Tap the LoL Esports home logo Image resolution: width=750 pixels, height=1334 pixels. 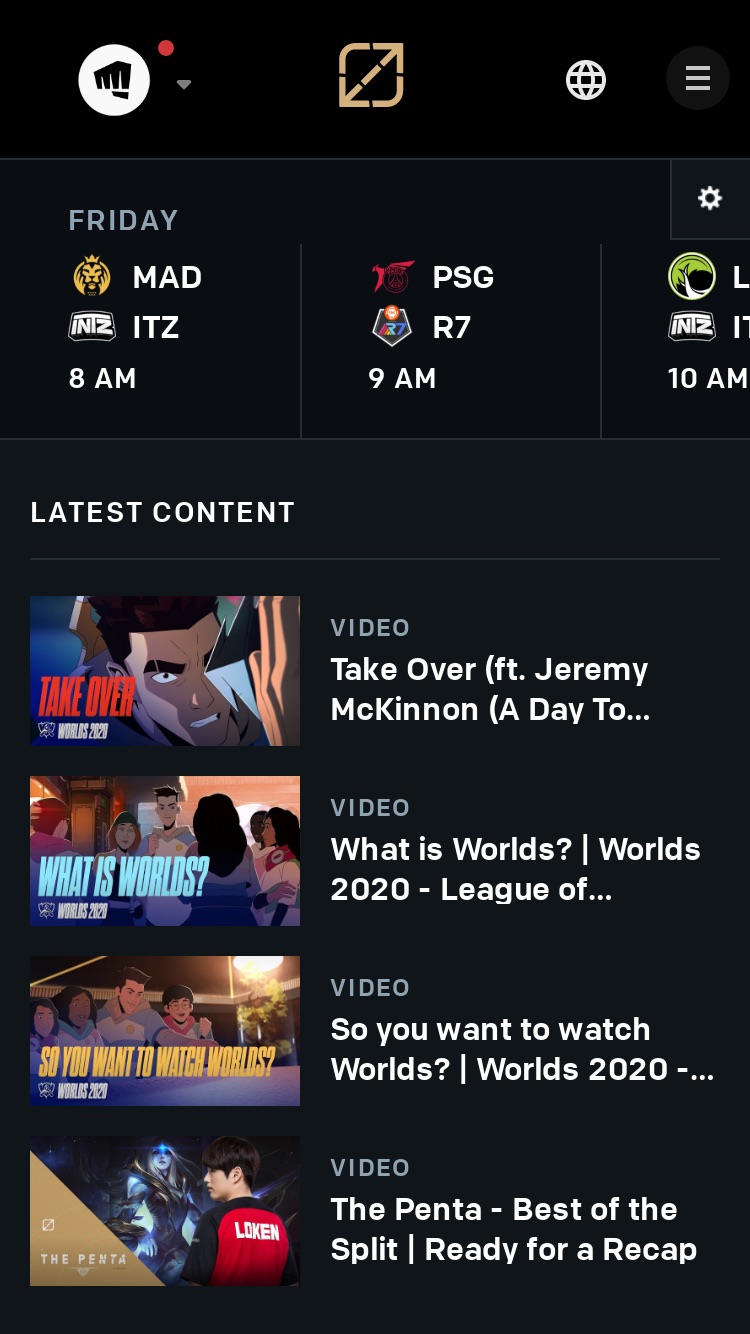pyautogui.click(x=371, y=75)
